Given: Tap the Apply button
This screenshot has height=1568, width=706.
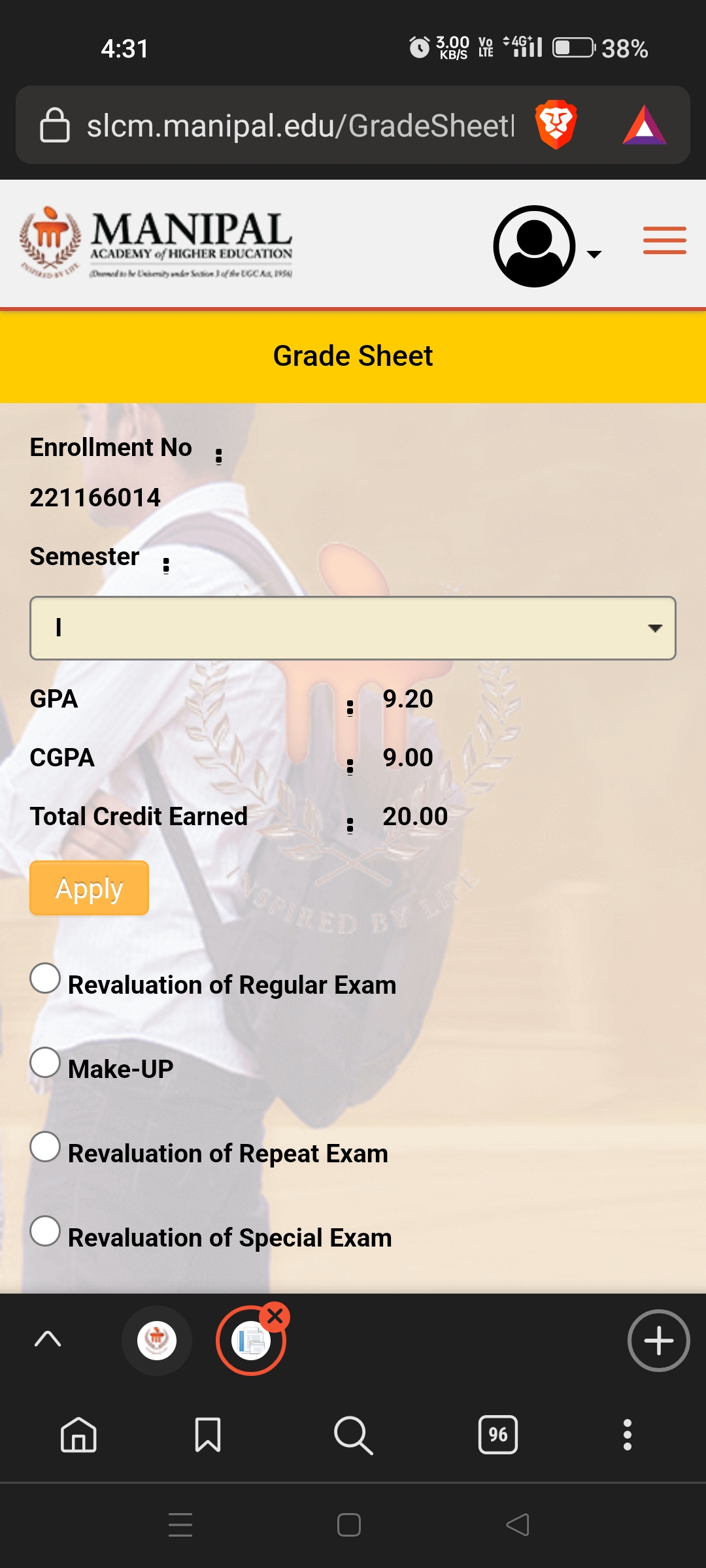Looking at the screenshot, I should point(90,888).
